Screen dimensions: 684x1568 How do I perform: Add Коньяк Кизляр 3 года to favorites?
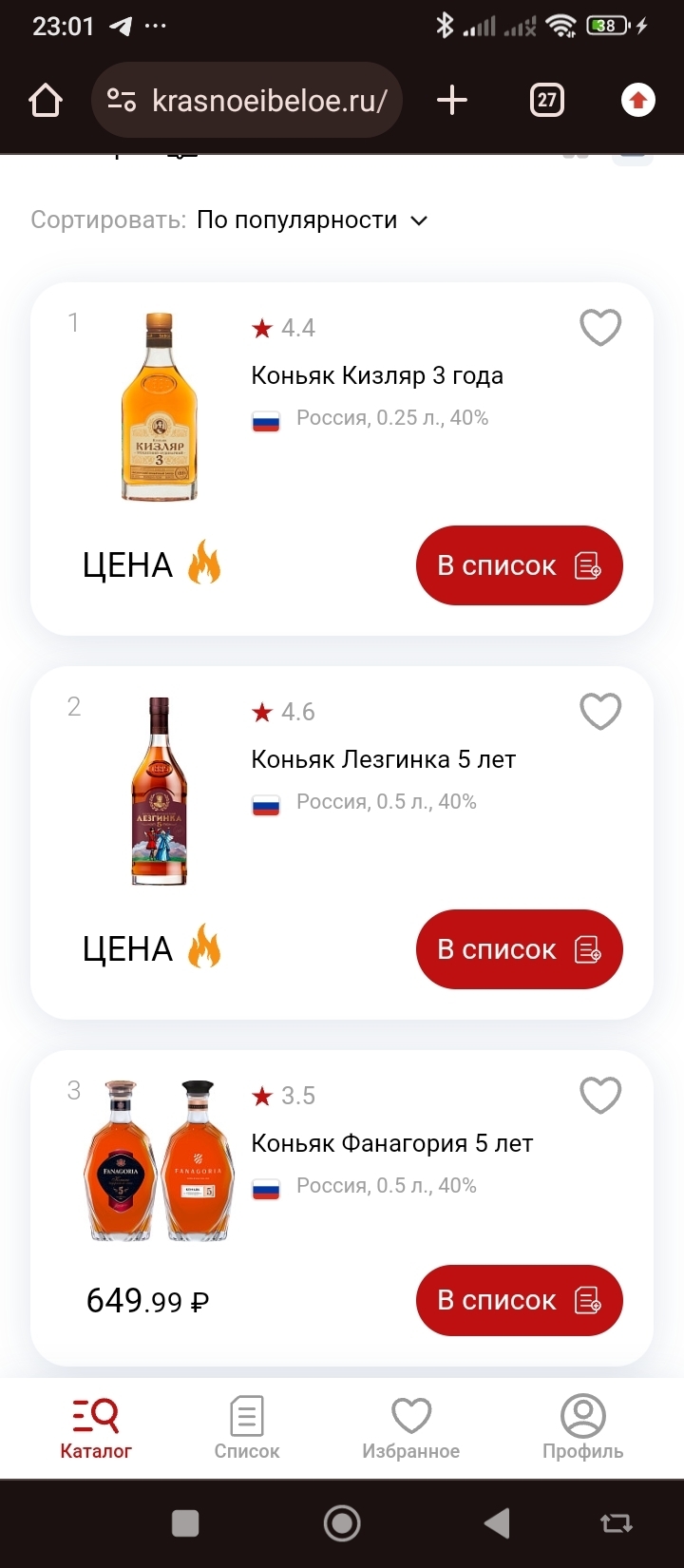coord(600,328)
